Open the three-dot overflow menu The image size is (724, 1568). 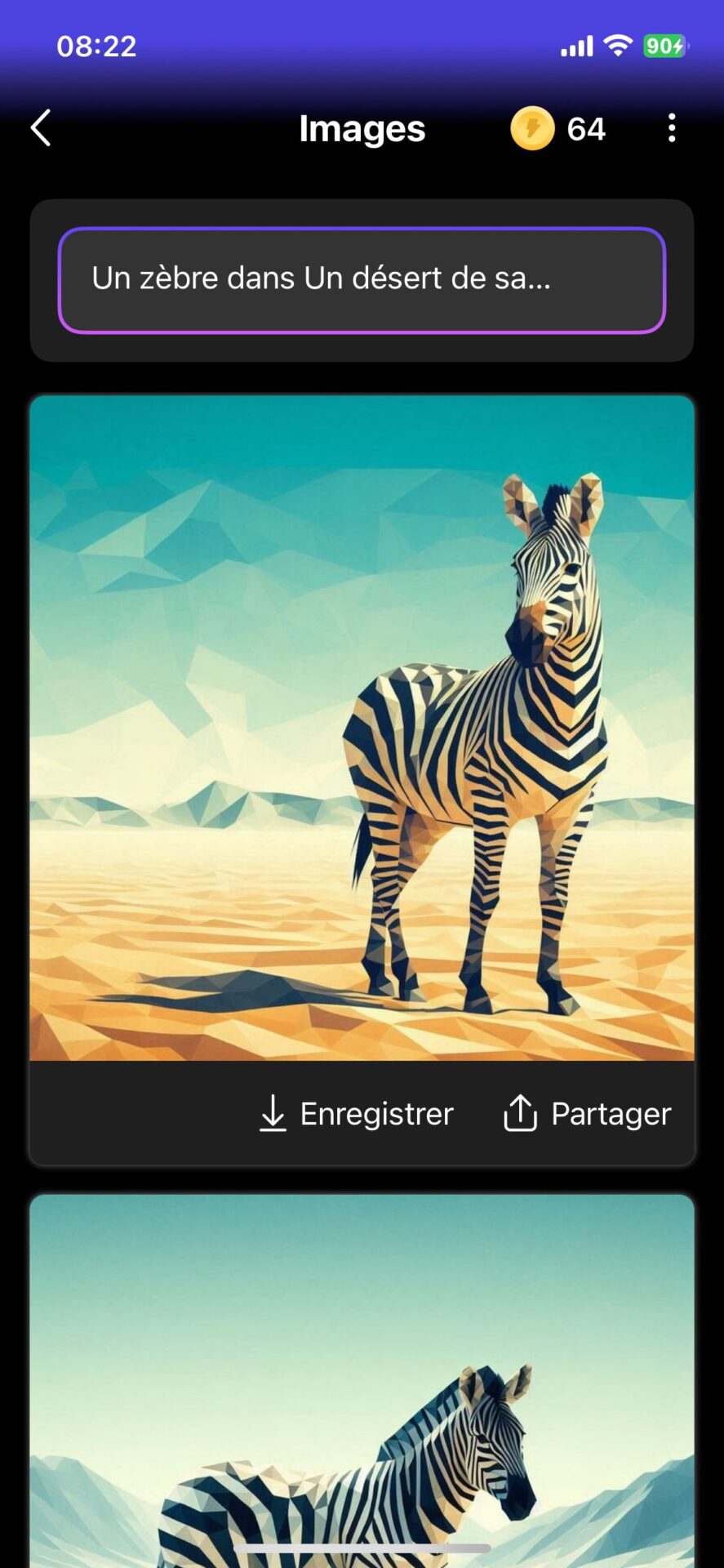(671, 128)
